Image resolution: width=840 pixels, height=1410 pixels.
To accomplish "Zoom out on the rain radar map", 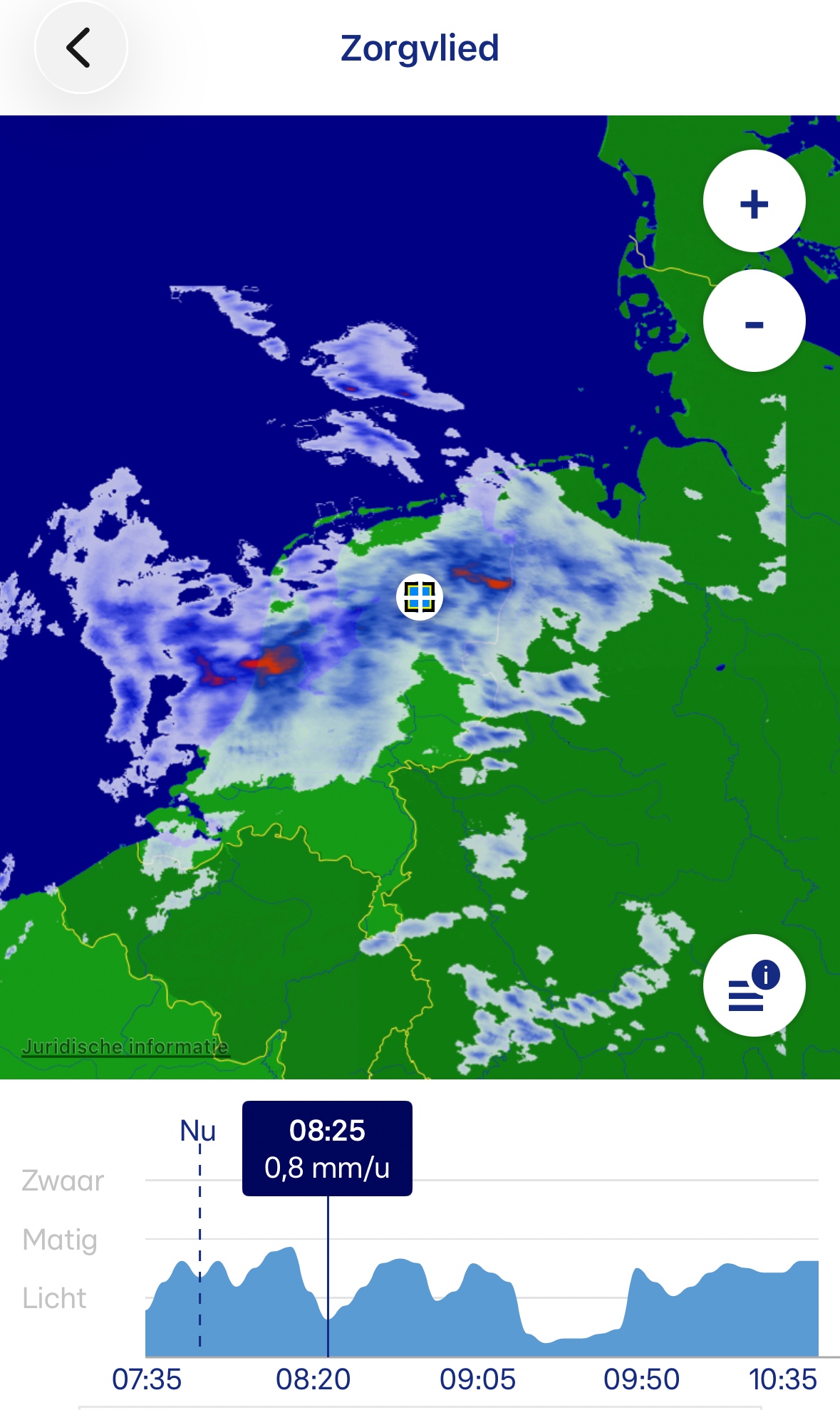I will (x=754, y=322).
